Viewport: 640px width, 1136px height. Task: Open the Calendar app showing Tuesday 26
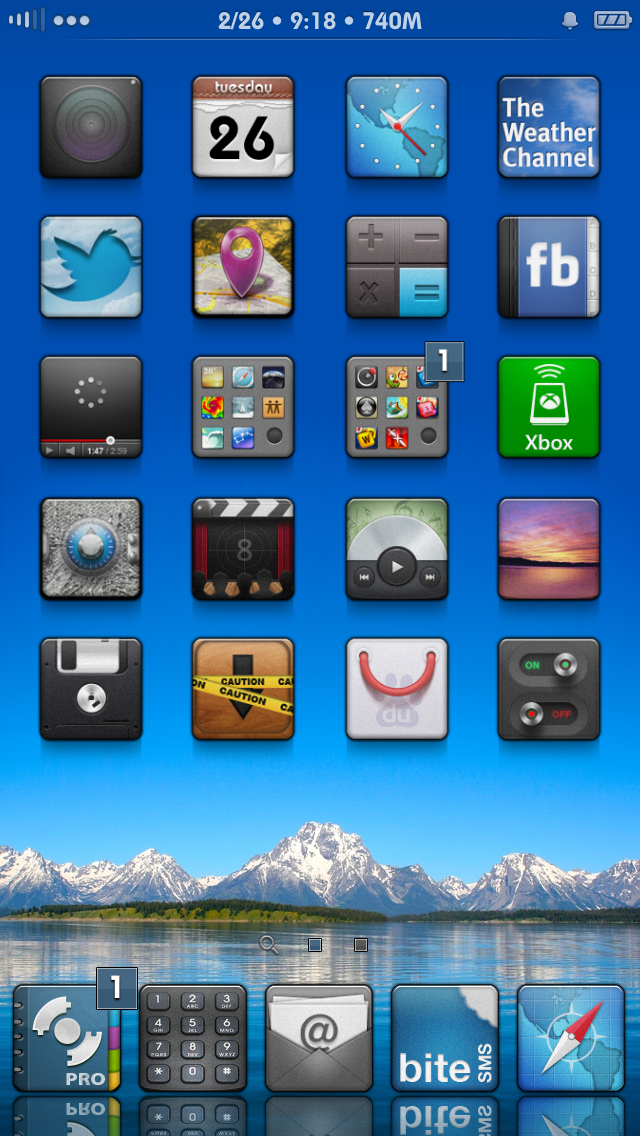click(243, 127)
